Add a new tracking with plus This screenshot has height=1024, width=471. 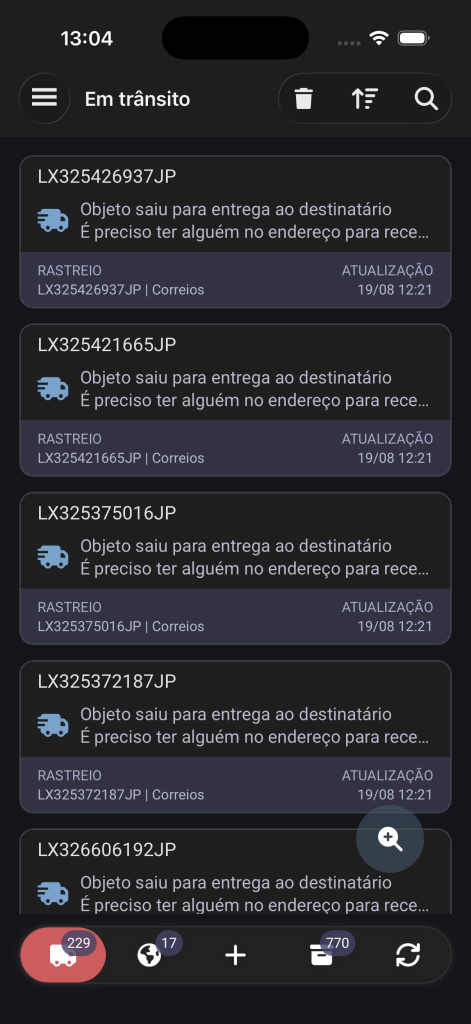click(235, 956)
